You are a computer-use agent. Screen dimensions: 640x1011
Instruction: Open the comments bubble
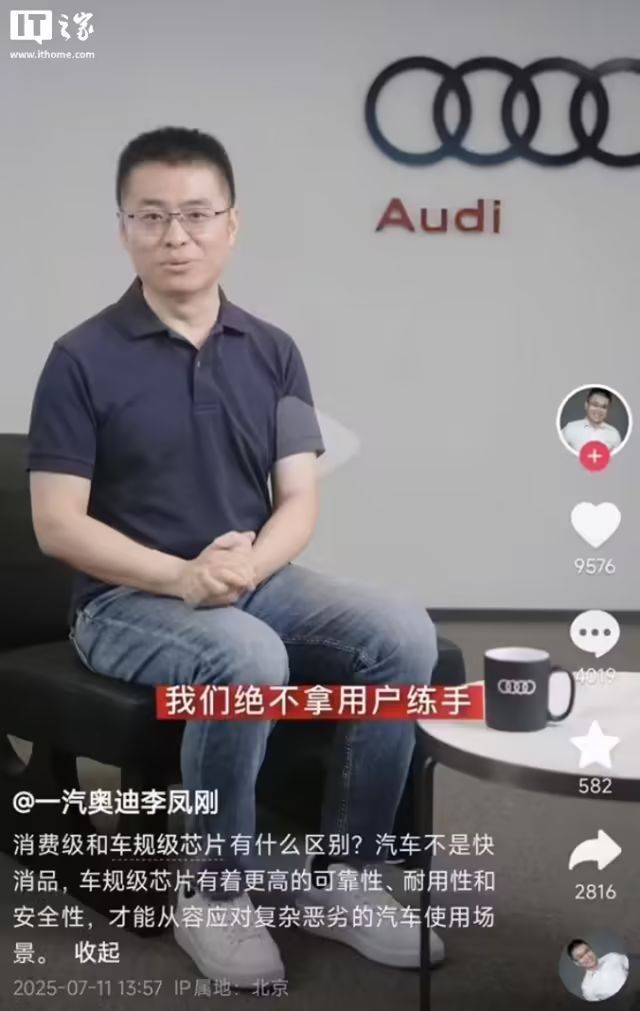tap(595, 634)
